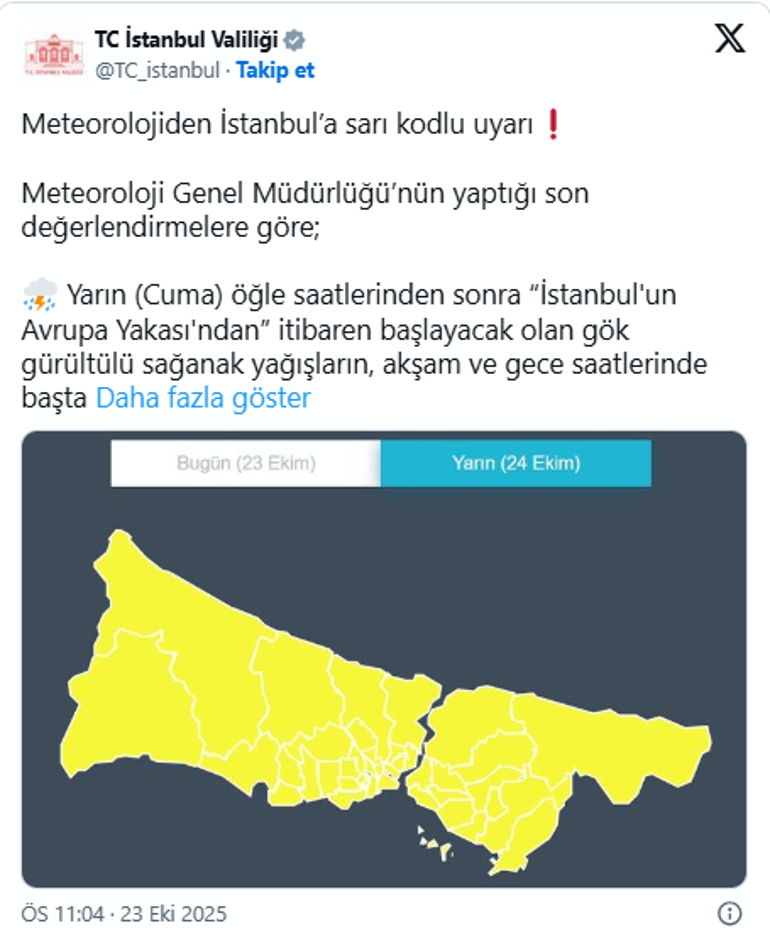Tap the info icon beside the timestamp
Viewport: 770px width, 935px height.
click(730, 913)
